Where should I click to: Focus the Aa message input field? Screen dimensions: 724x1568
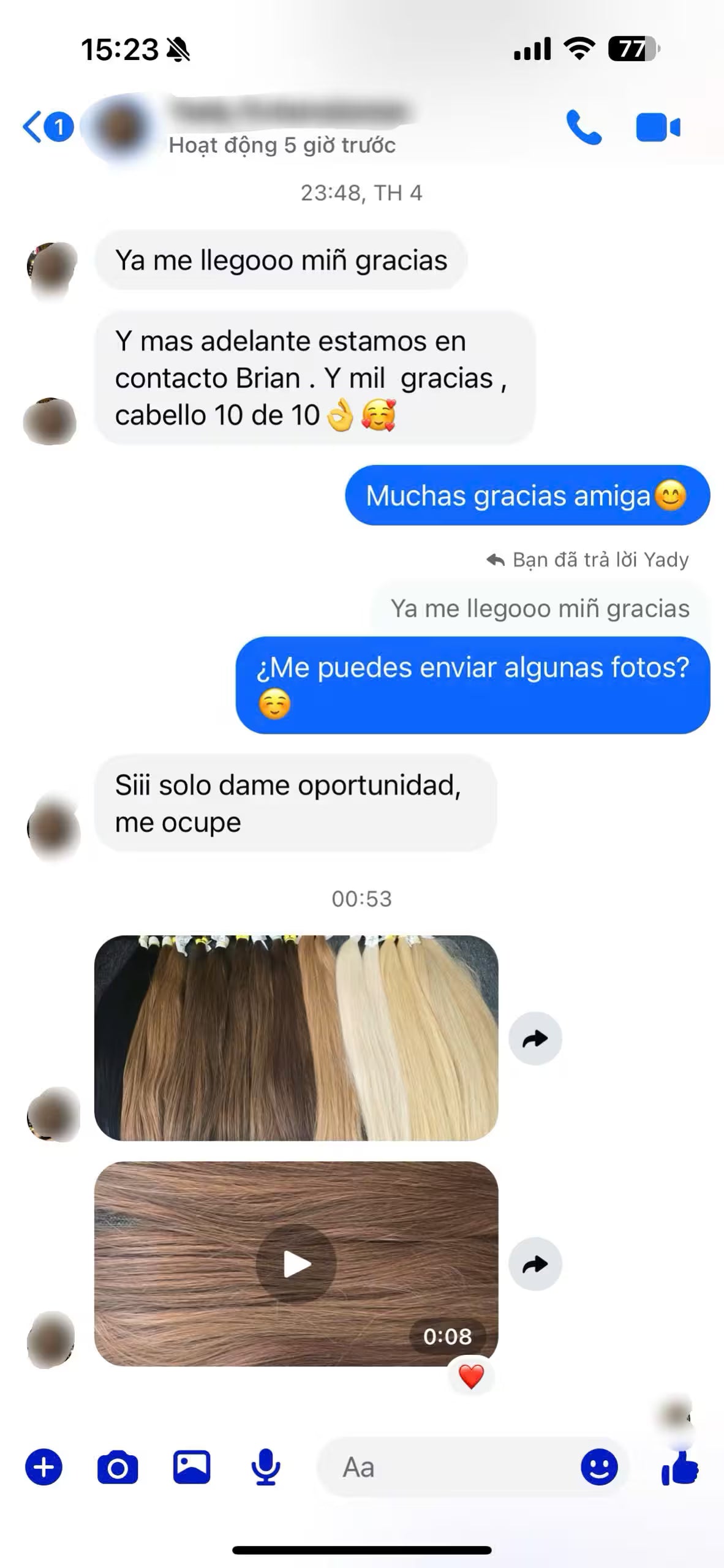(x=447, y=1467)
